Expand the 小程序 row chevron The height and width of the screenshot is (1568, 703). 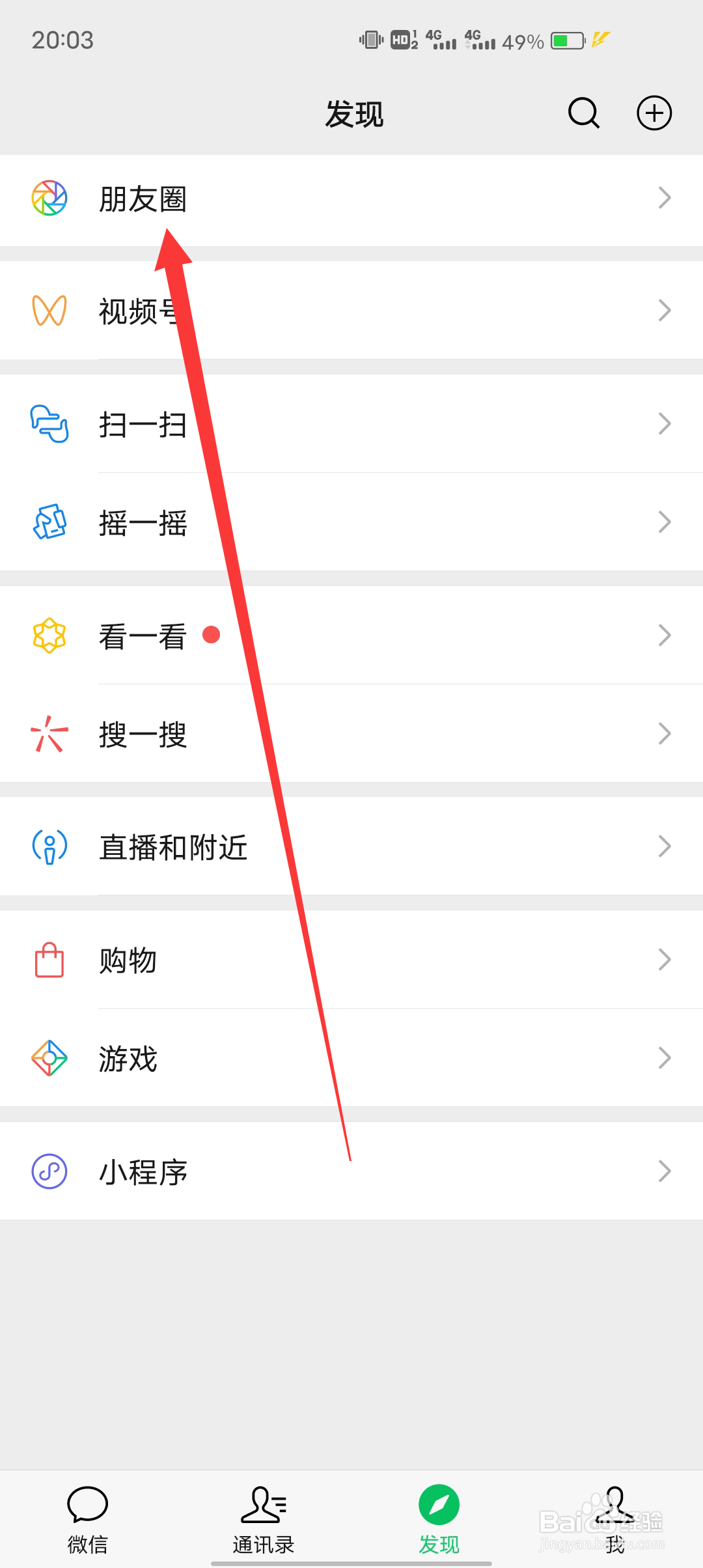[664, 1170]
